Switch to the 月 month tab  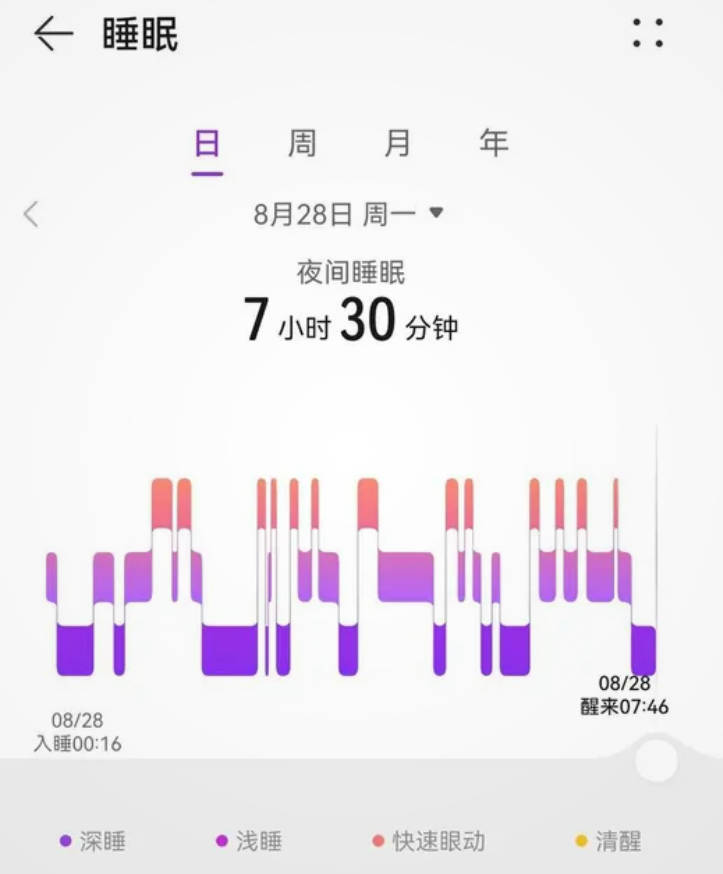click(x=397, y=144)
